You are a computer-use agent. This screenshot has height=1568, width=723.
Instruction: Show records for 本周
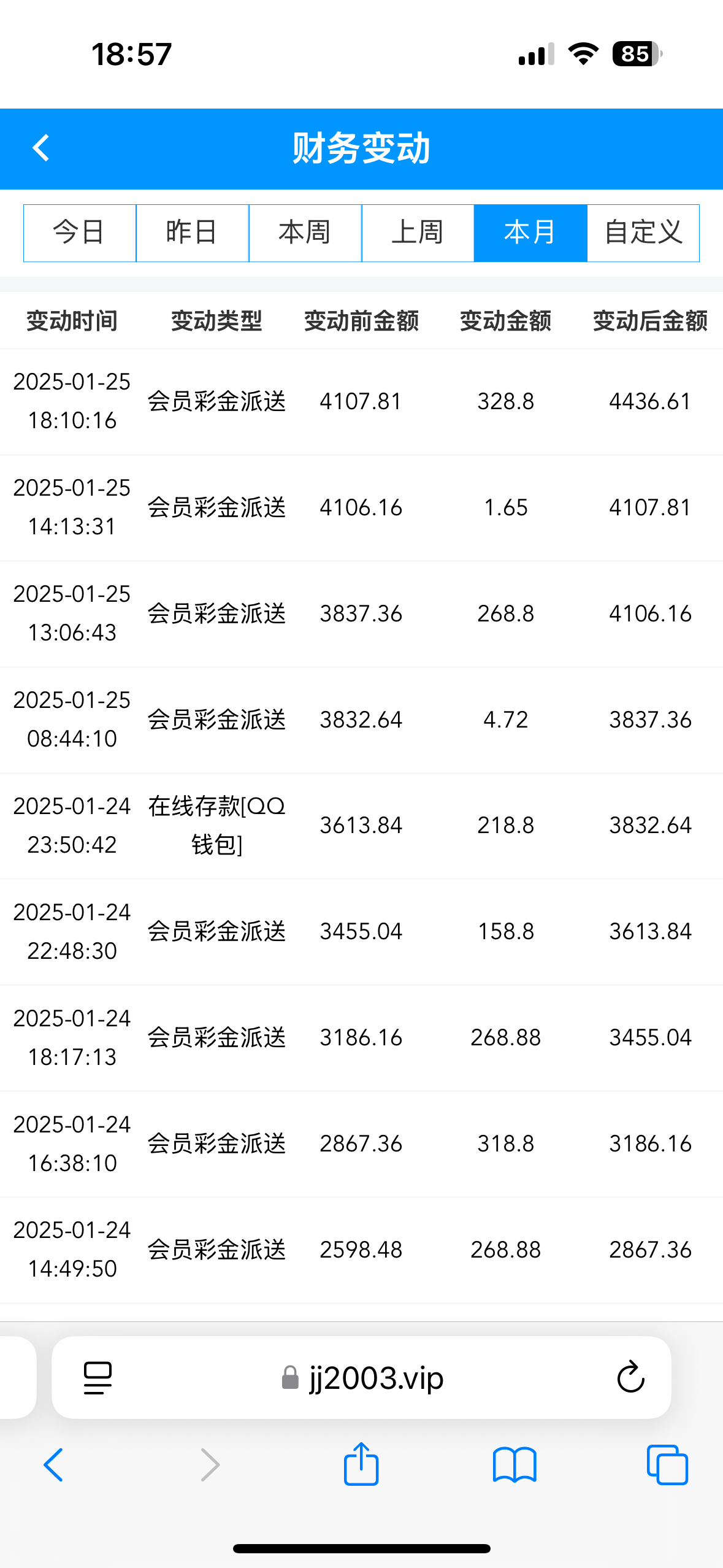(305, 233)
